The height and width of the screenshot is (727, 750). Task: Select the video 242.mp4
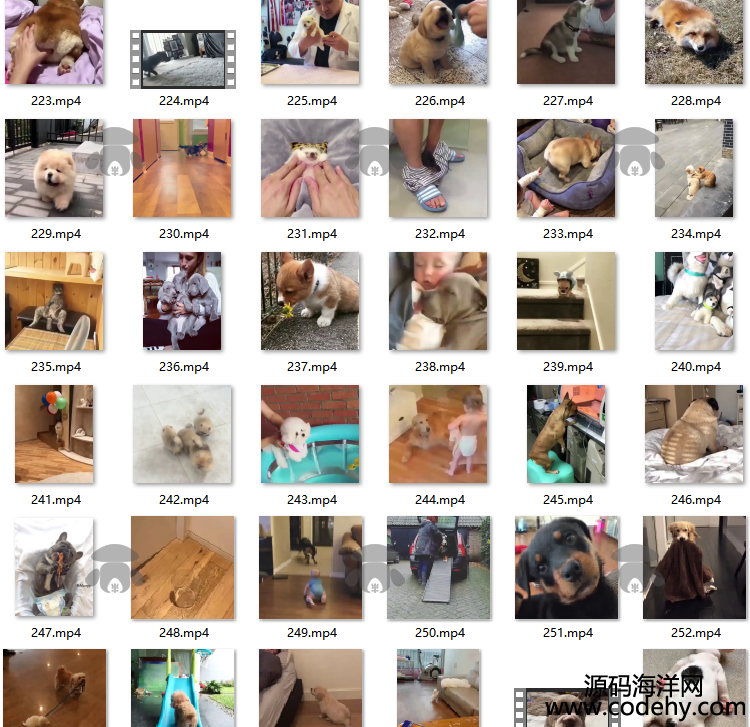click(x=183, y=434)
